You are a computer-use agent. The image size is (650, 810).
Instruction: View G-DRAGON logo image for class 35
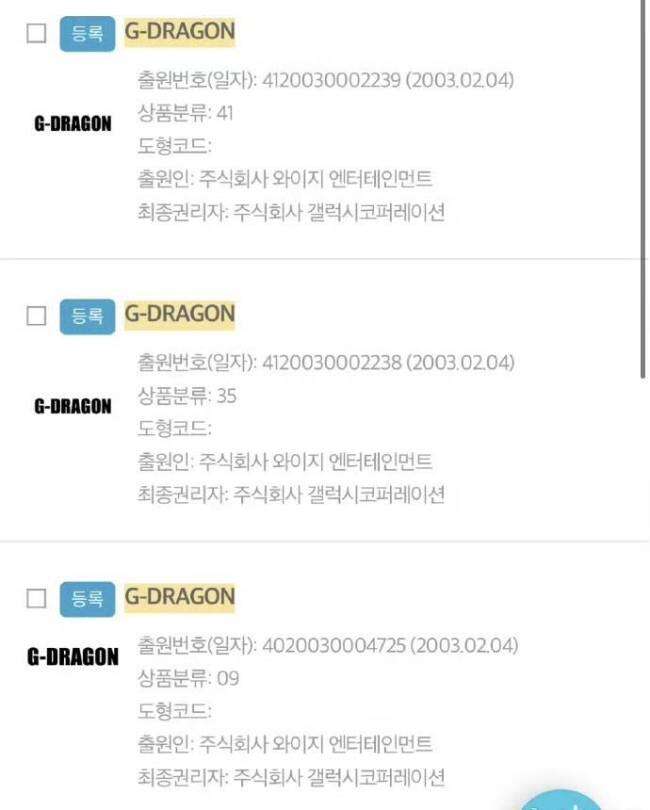[x=72, y=407]
